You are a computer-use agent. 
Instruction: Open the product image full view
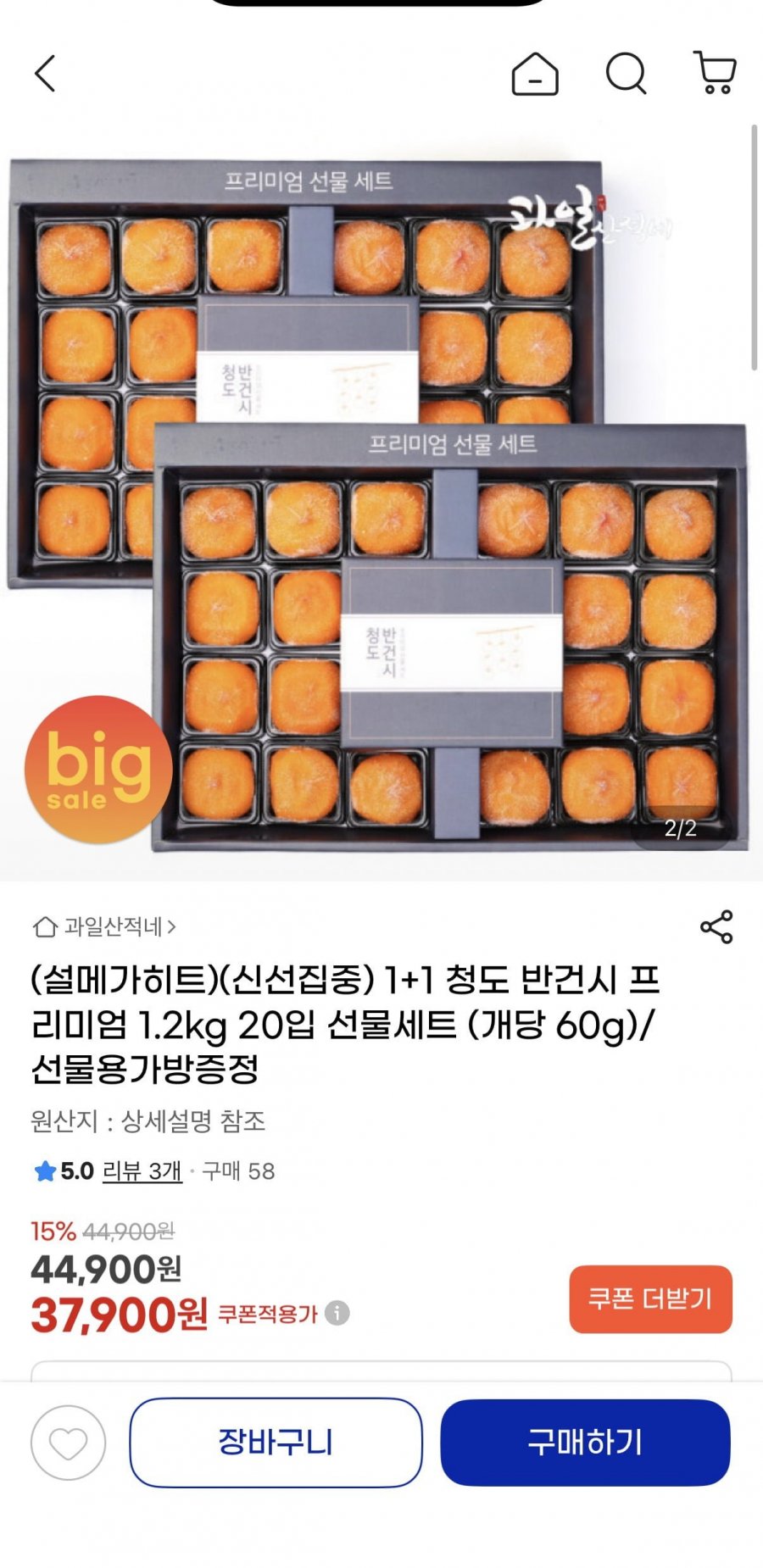click(381, 509)
